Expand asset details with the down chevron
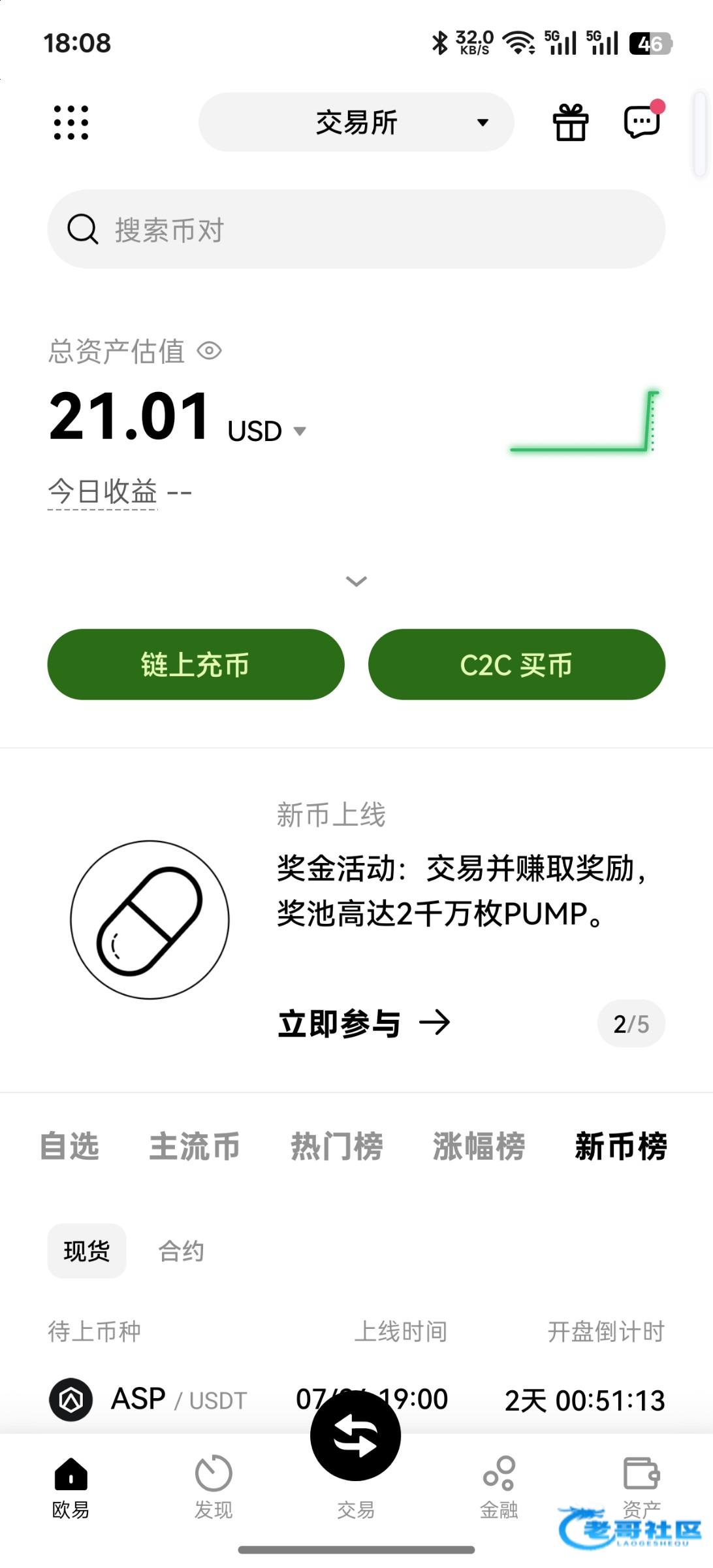Image resolution: width=713 pixels, height=1568 pixels. coord(356,581)
